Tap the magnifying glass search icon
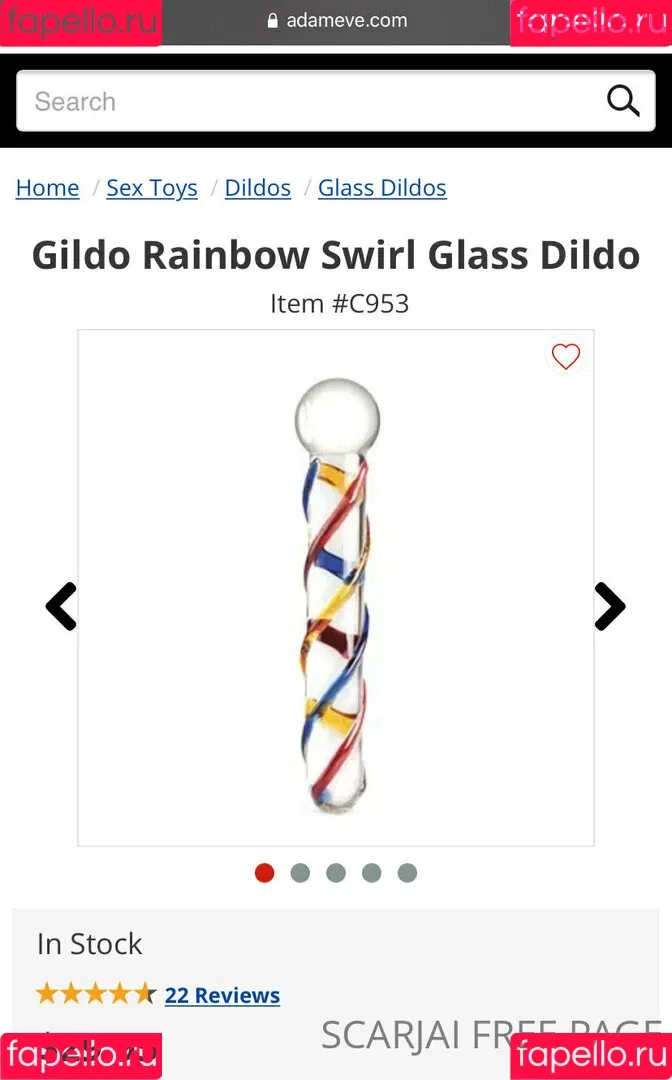672x1080 pixels. tap(623, 101)
